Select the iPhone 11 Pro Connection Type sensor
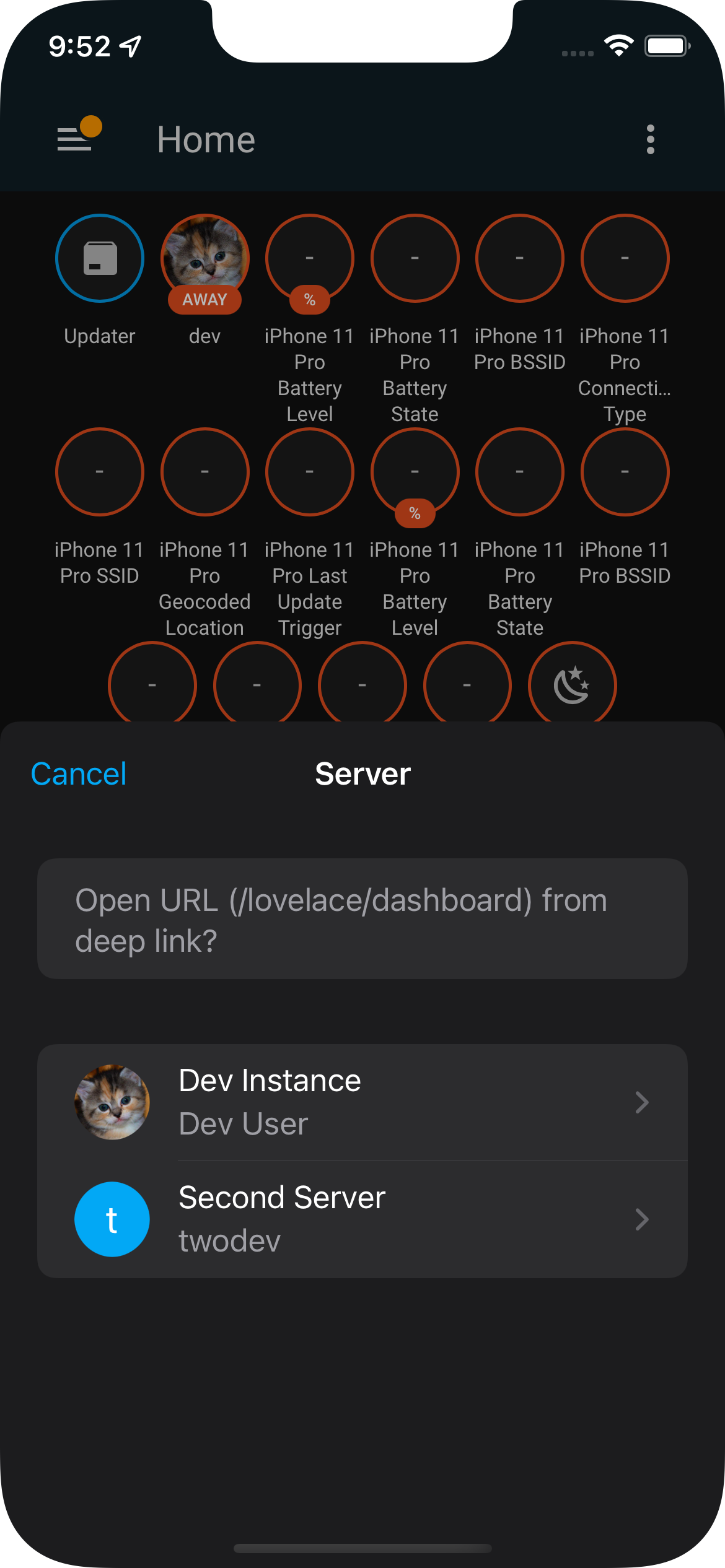 tap(625, 258)
